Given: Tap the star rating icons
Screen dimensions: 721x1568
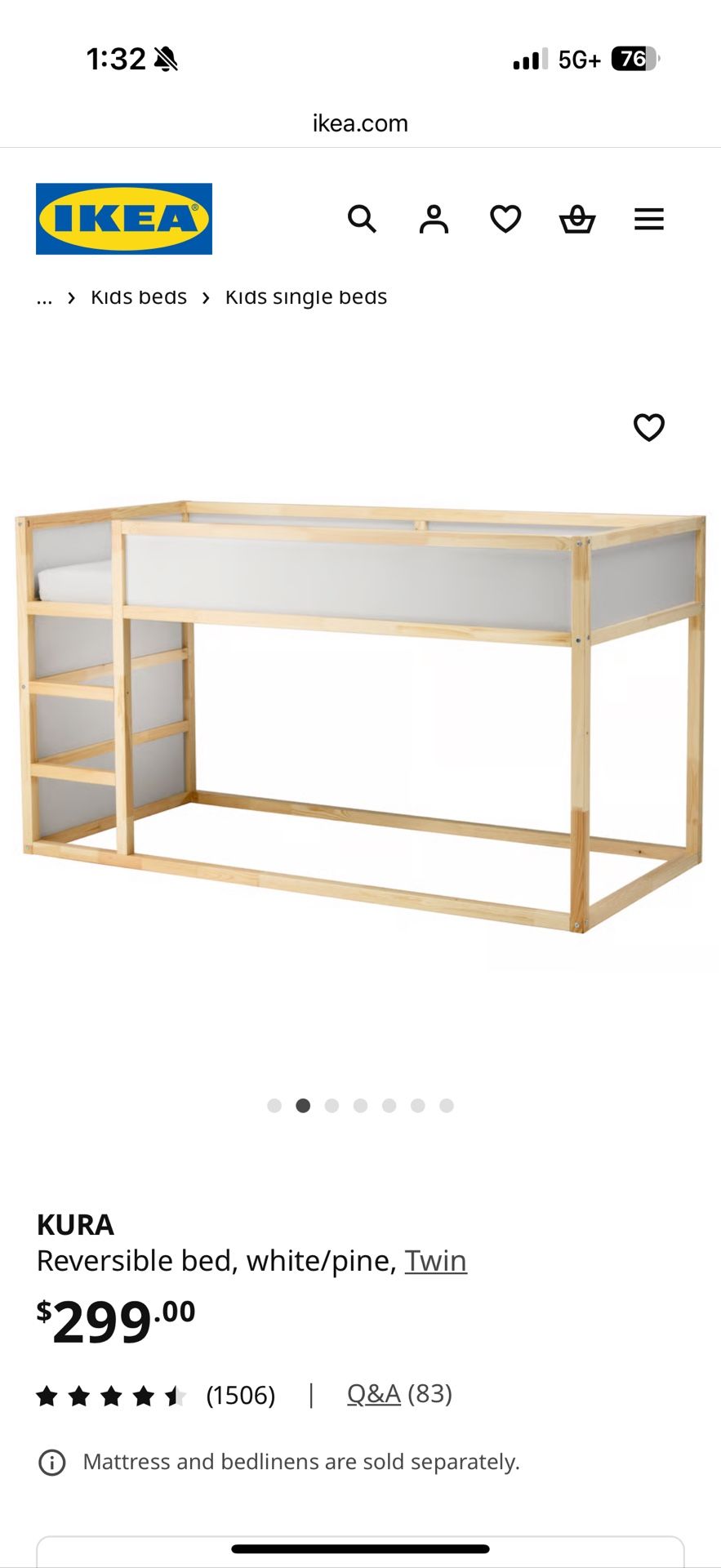Looking at the screenshot, I should (x=110, y=1395).
